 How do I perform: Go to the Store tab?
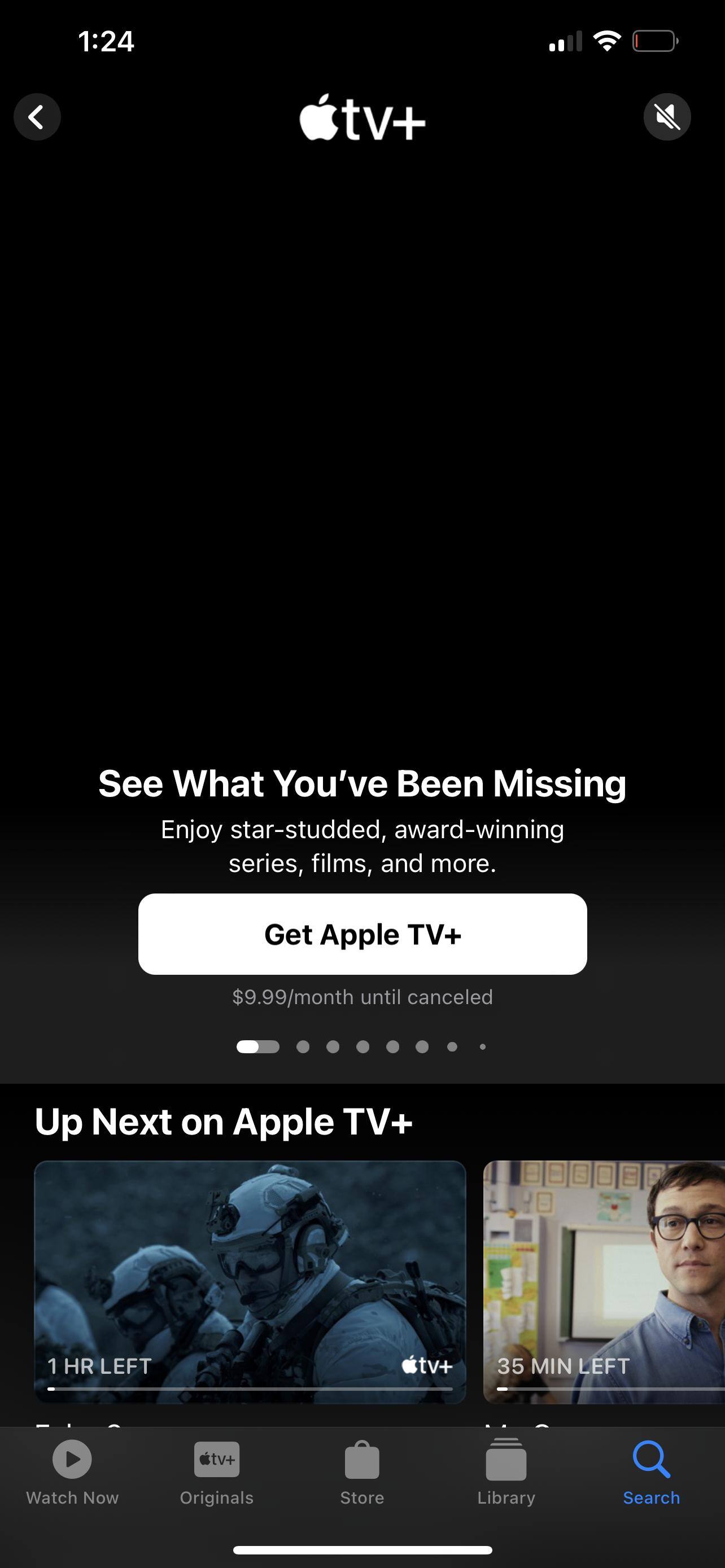tap(362, 1472)
